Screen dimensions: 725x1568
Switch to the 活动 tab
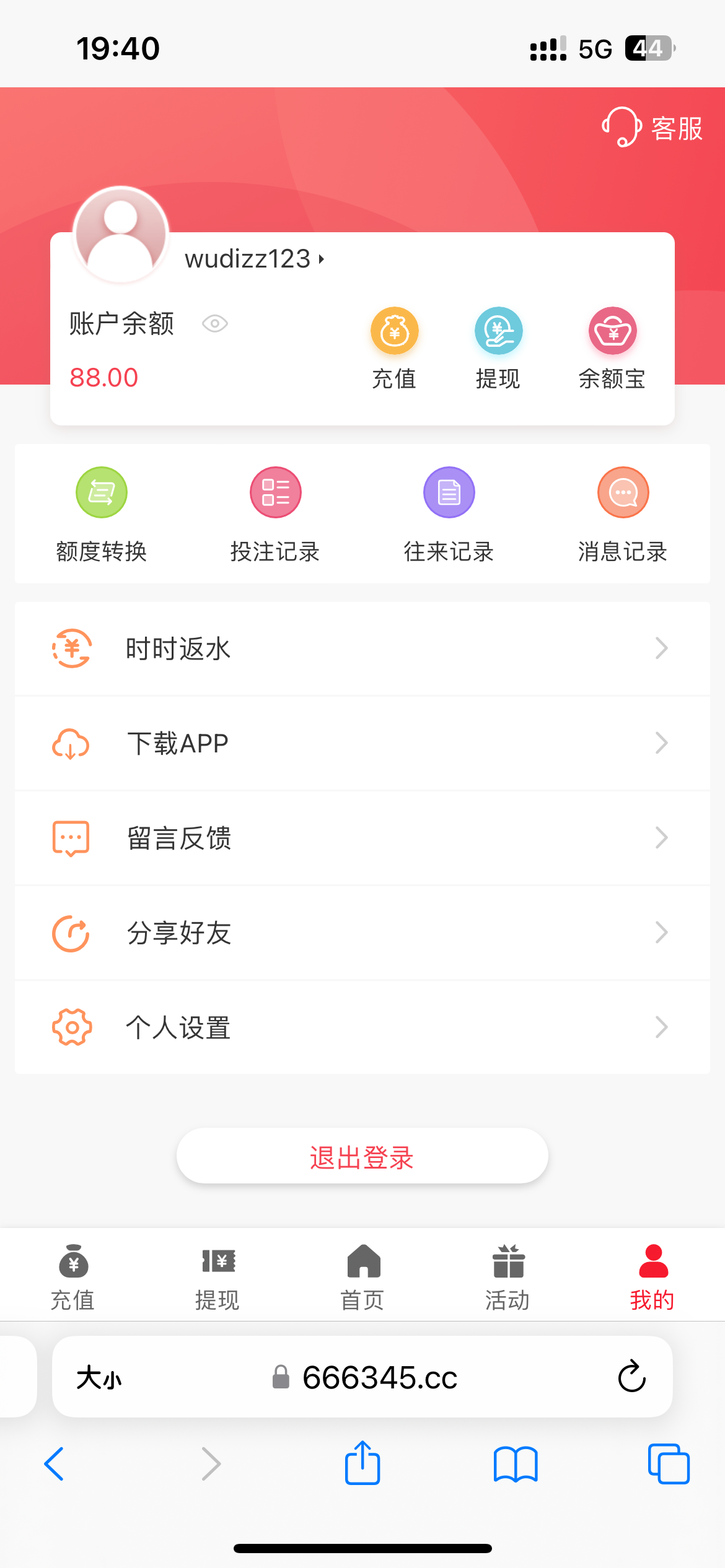[507, 1277]
